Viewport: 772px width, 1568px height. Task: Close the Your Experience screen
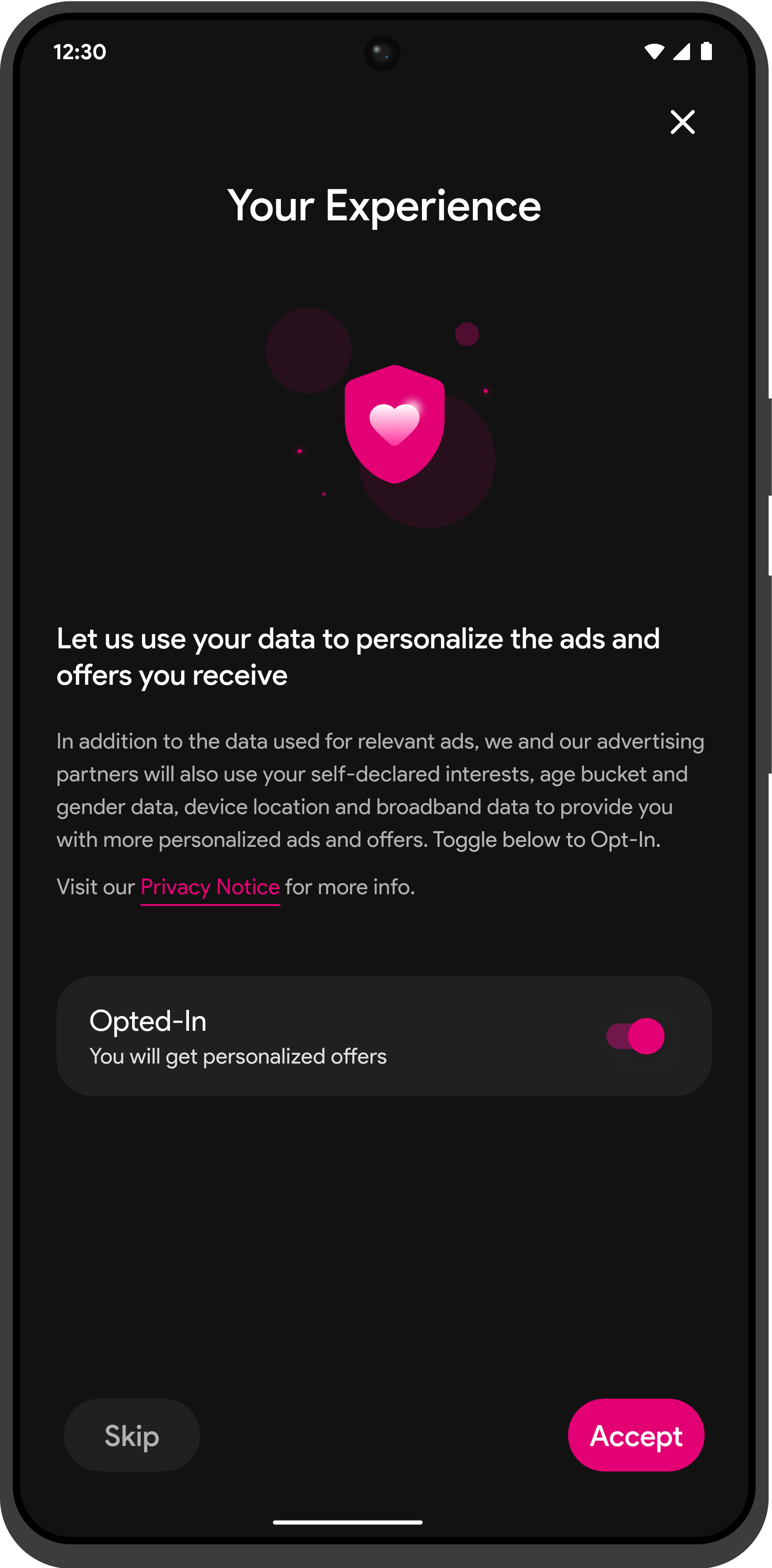pos(682,122)
